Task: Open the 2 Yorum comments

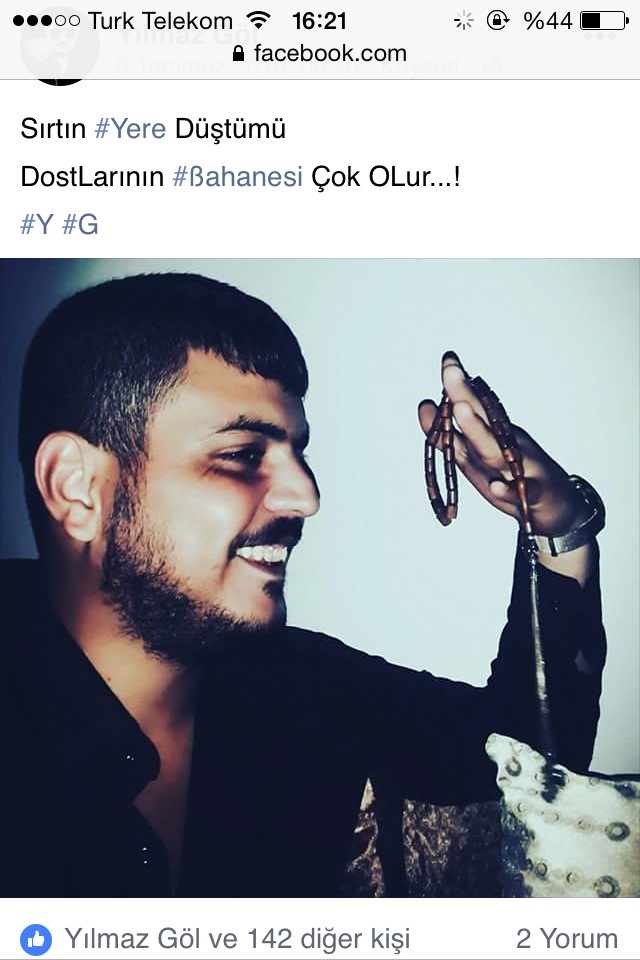Action: tap(567, 938)
